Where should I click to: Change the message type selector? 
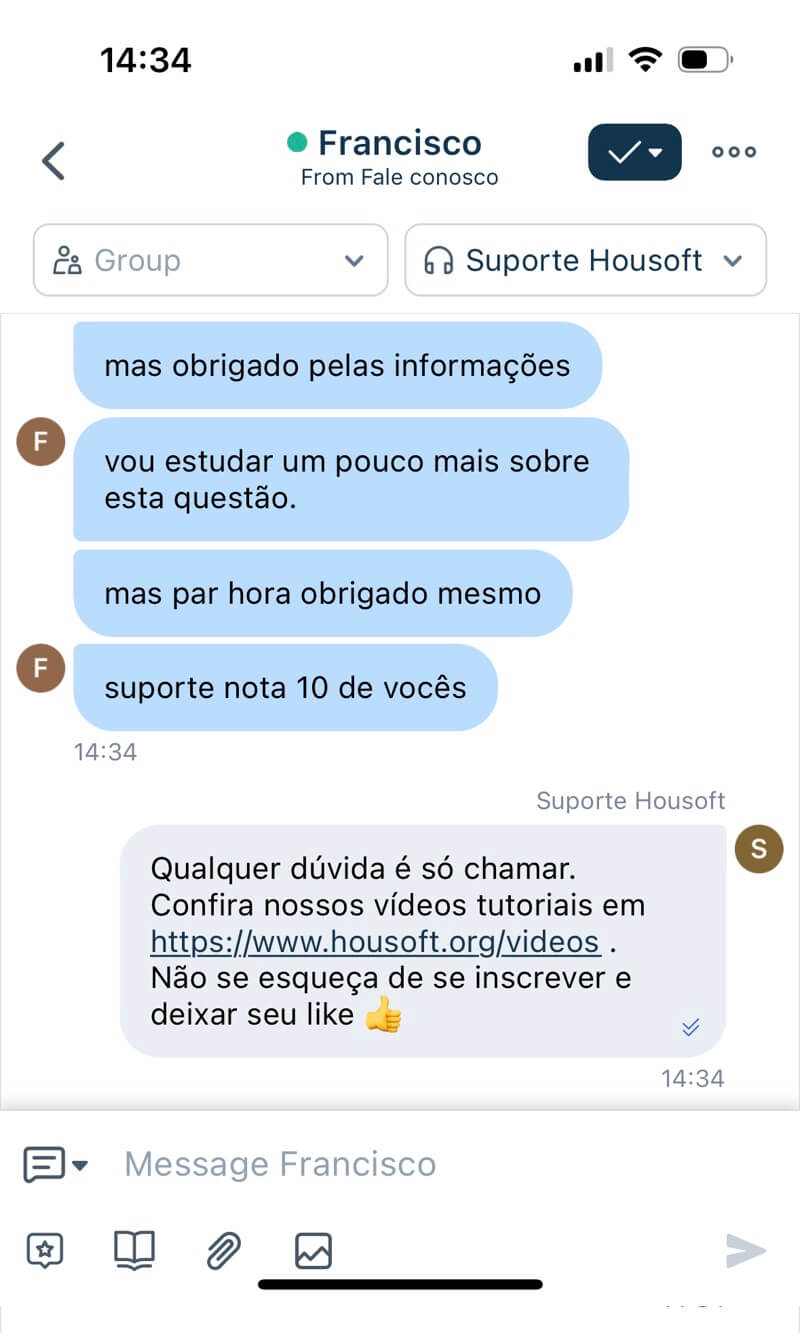click(x=55, y=1164)
